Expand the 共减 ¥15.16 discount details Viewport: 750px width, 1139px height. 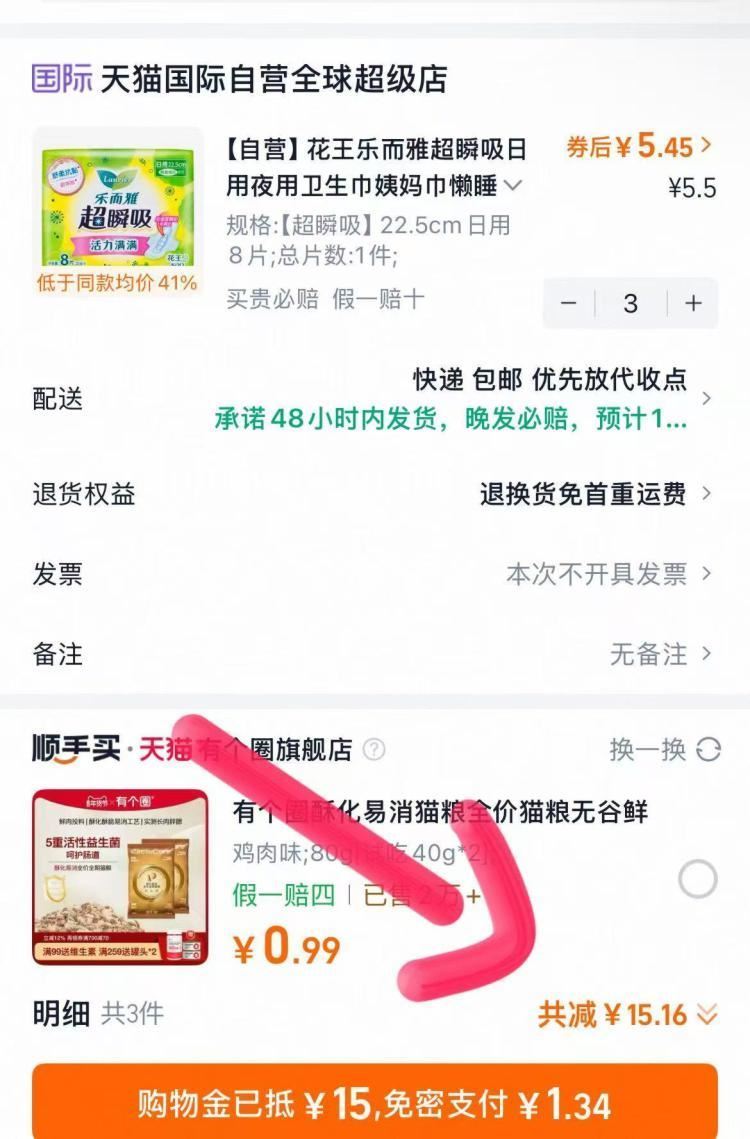tap(628, 1014)
